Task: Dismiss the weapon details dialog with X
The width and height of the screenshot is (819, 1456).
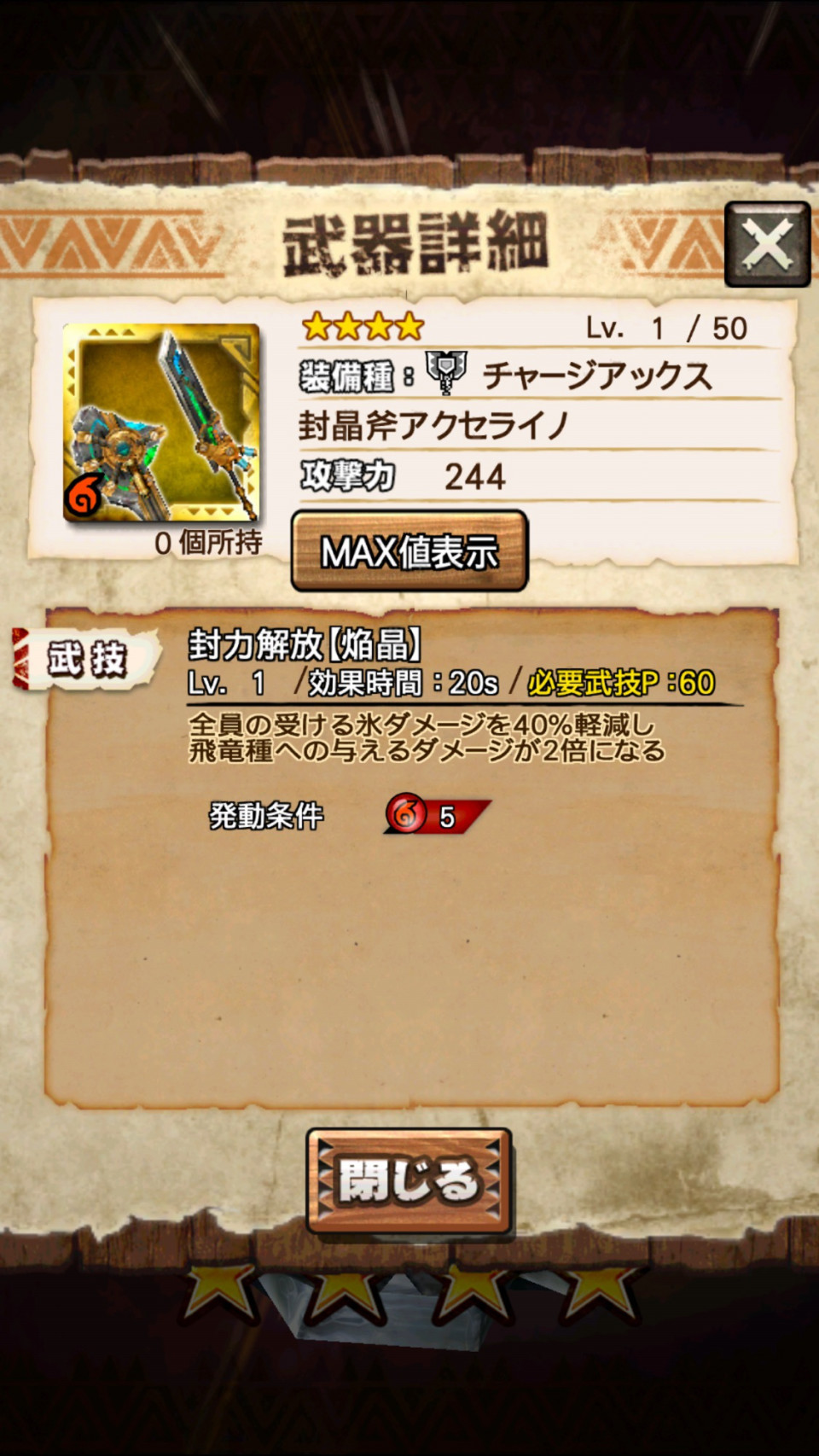Action: click(x=767, y=245)
